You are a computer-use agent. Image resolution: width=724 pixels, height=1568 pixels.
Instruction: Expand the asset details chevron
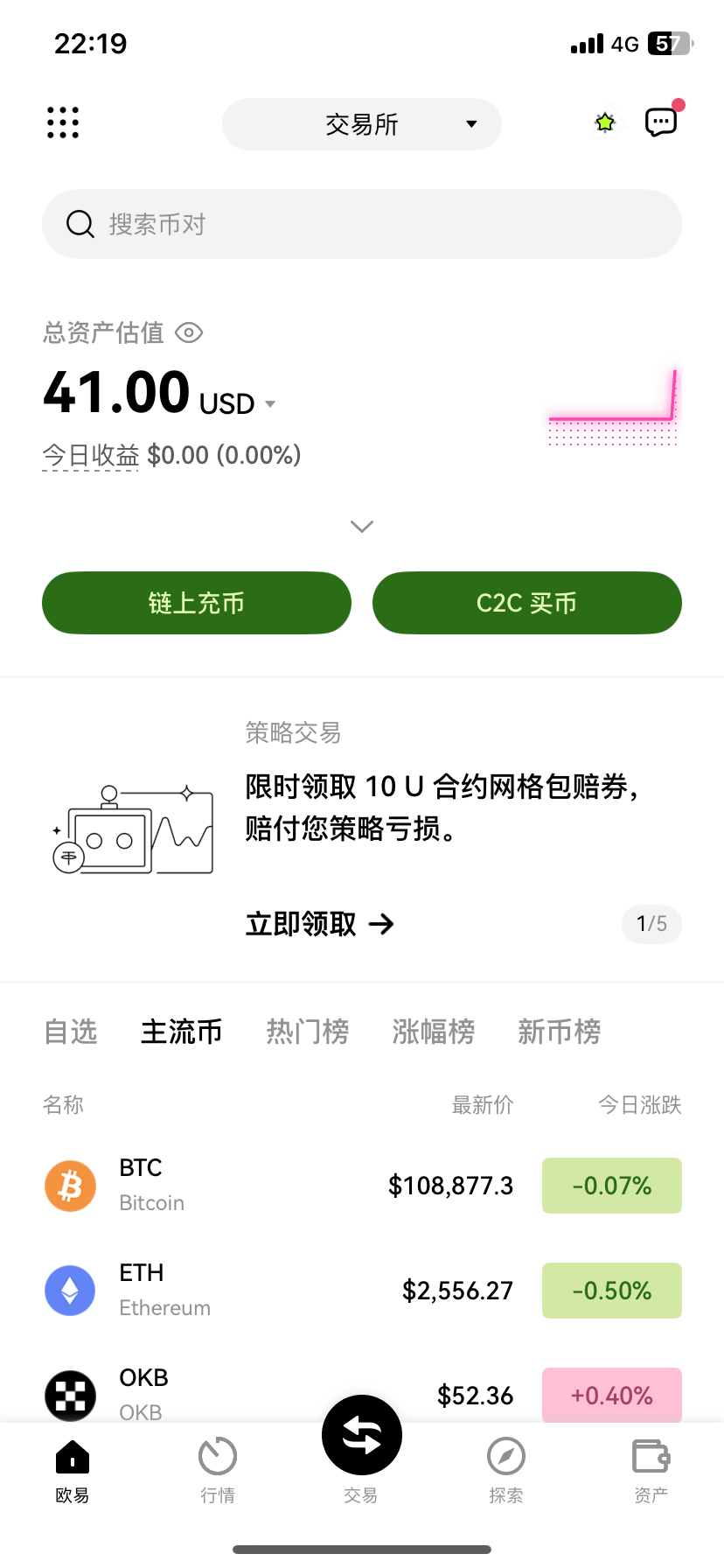[x=362, y=526]
